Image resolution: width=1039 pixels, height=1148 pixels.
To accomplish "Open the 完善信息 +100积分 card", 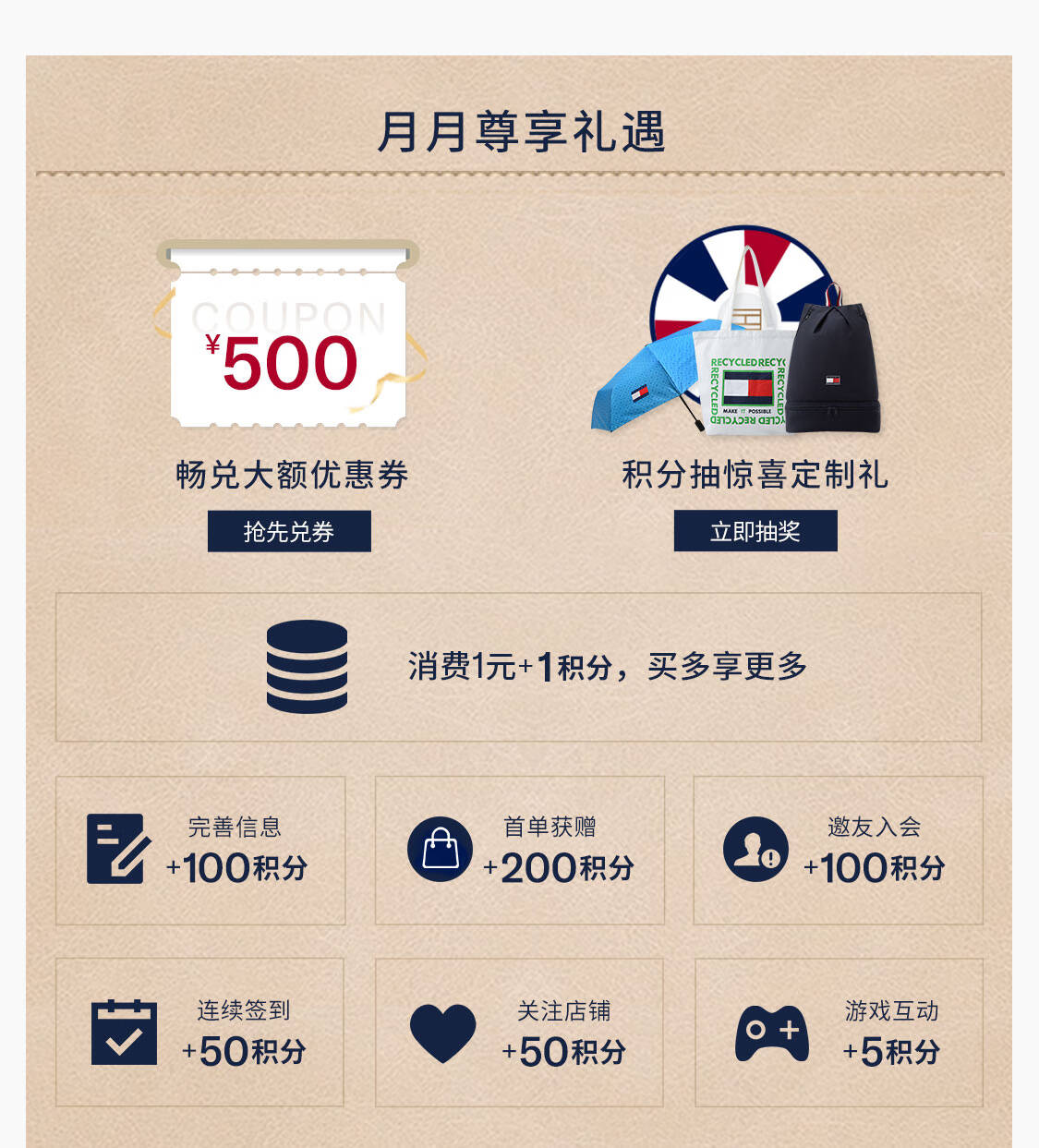I will click(200, 850).
